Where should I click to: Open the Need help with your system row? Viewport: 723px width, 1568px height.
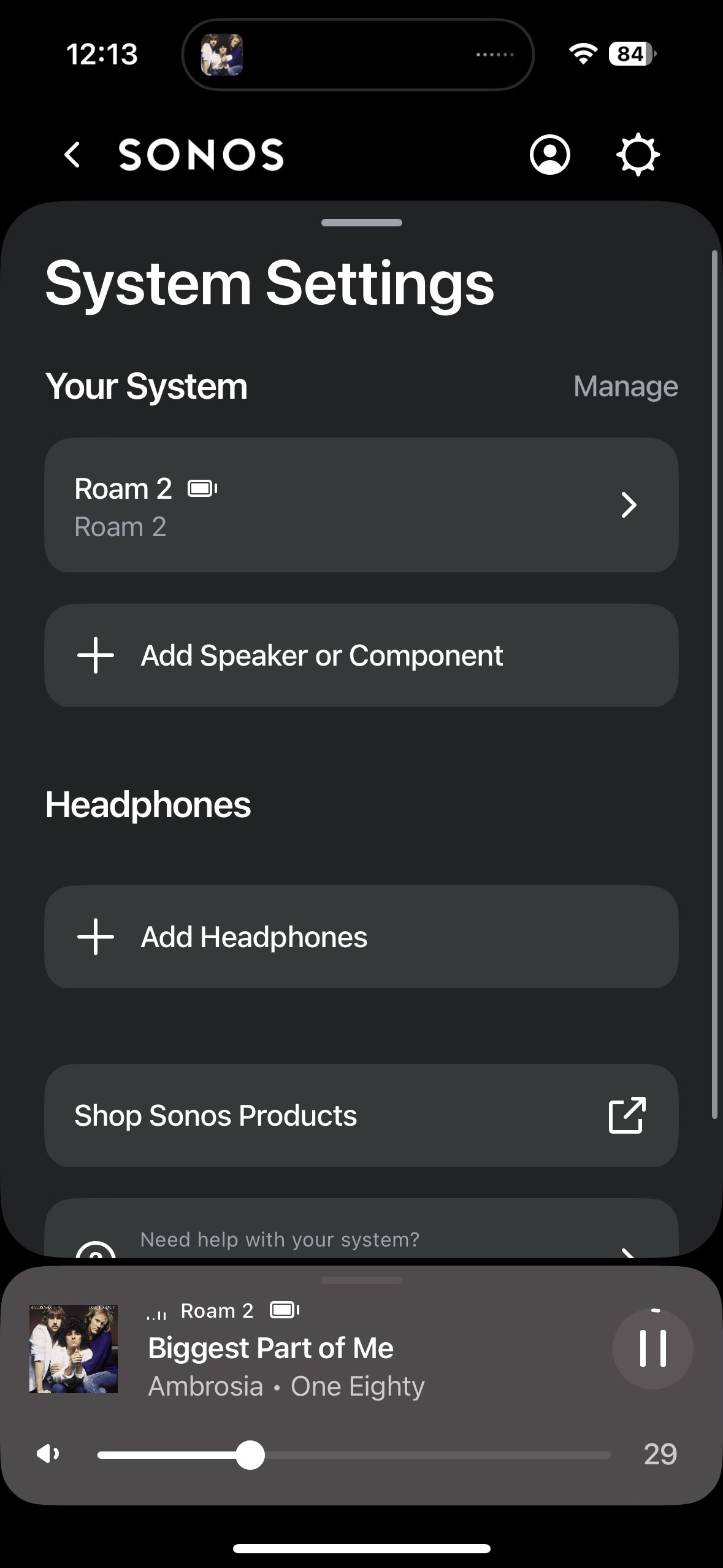point(361,1228)
